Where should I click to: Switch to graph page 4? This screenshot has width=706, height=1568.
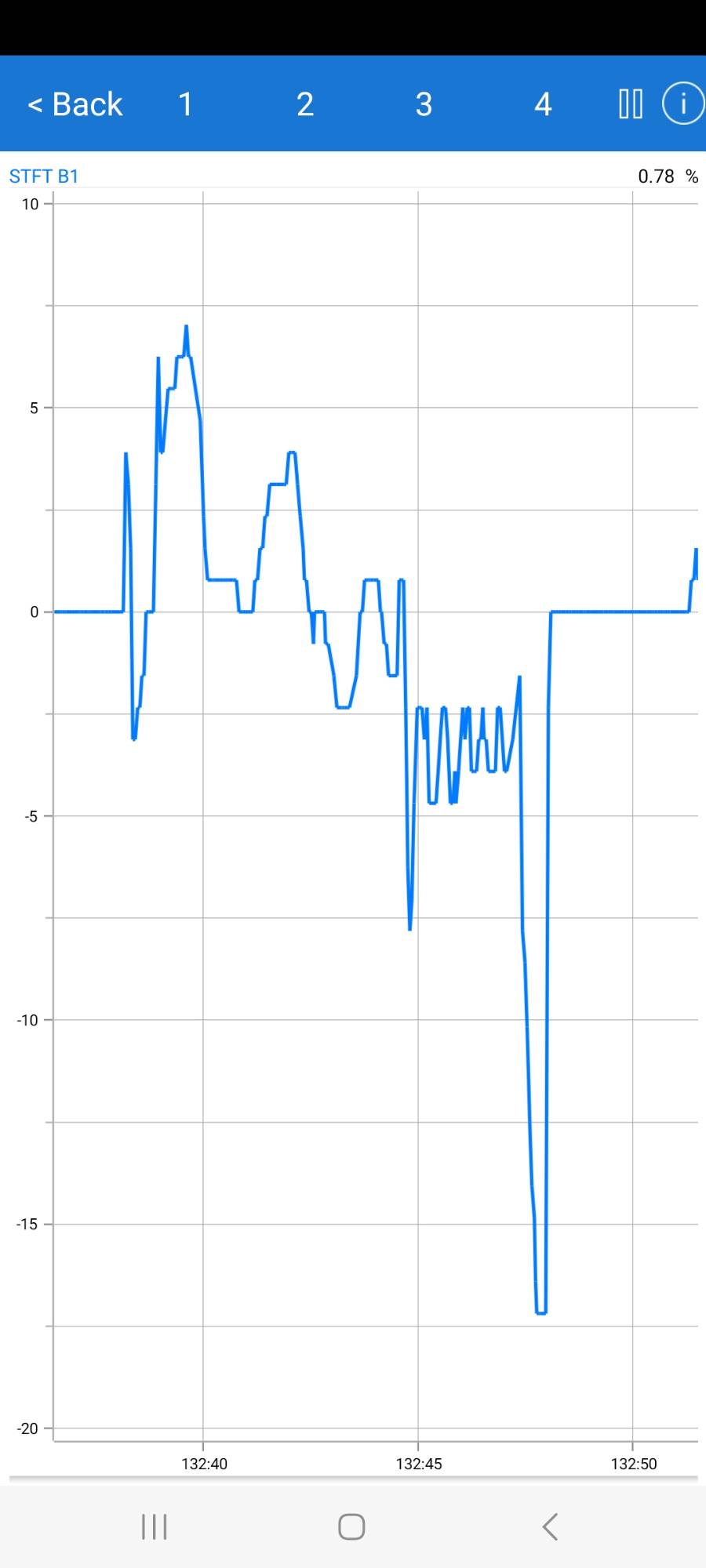[543, 104]
